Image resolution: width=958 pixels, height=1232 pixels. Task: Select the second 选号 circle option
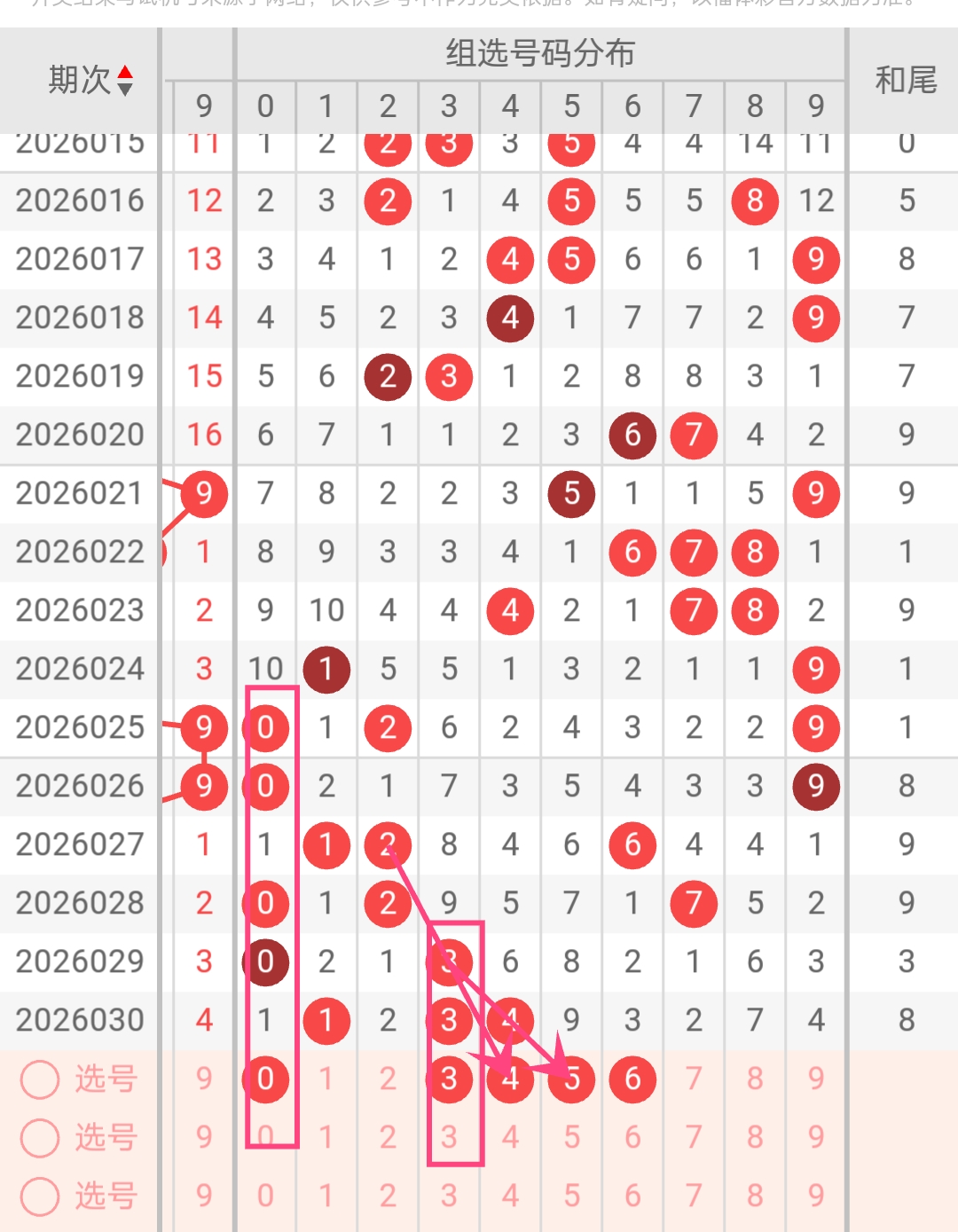(x=39, y=1138)
